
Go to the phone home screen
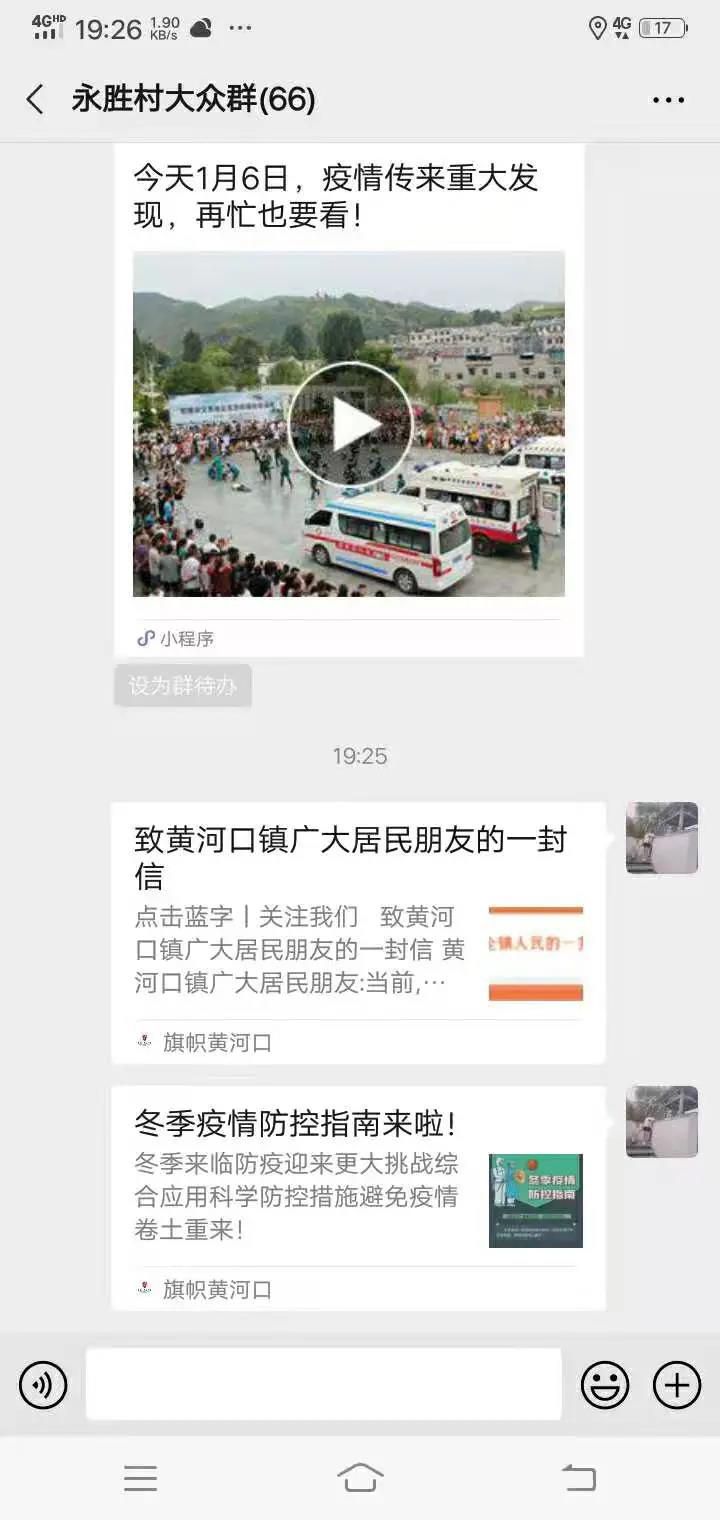tap(360, 1478)
